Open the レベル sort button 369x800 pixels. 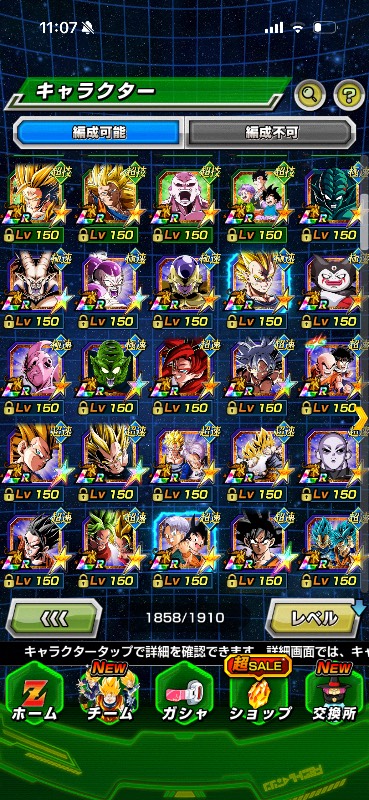(315, 618)
